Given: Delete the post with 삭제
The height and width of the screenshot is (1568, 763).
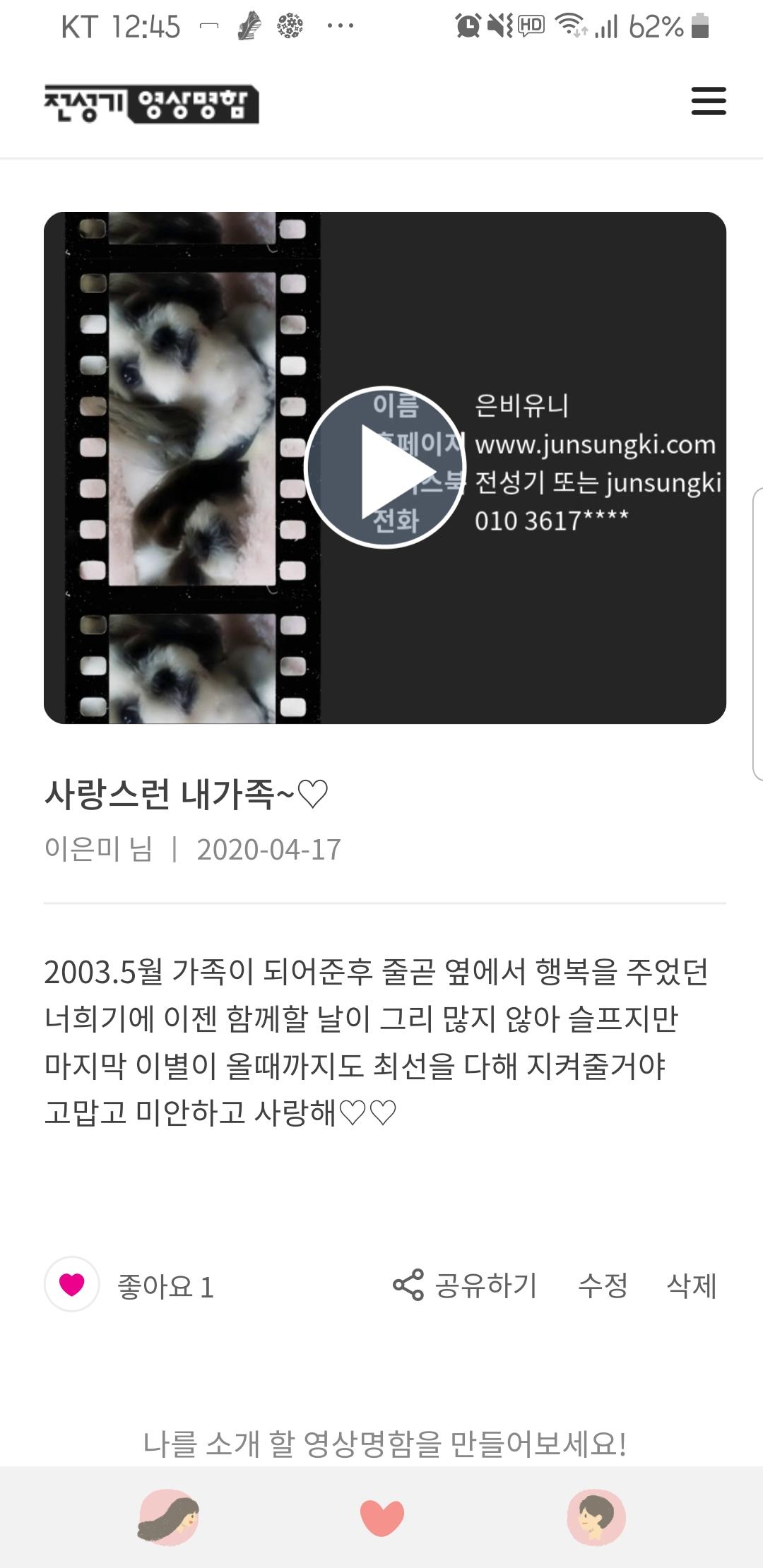Looking at the screenshot, I should pyautogui.click(x=692, y=1285).
